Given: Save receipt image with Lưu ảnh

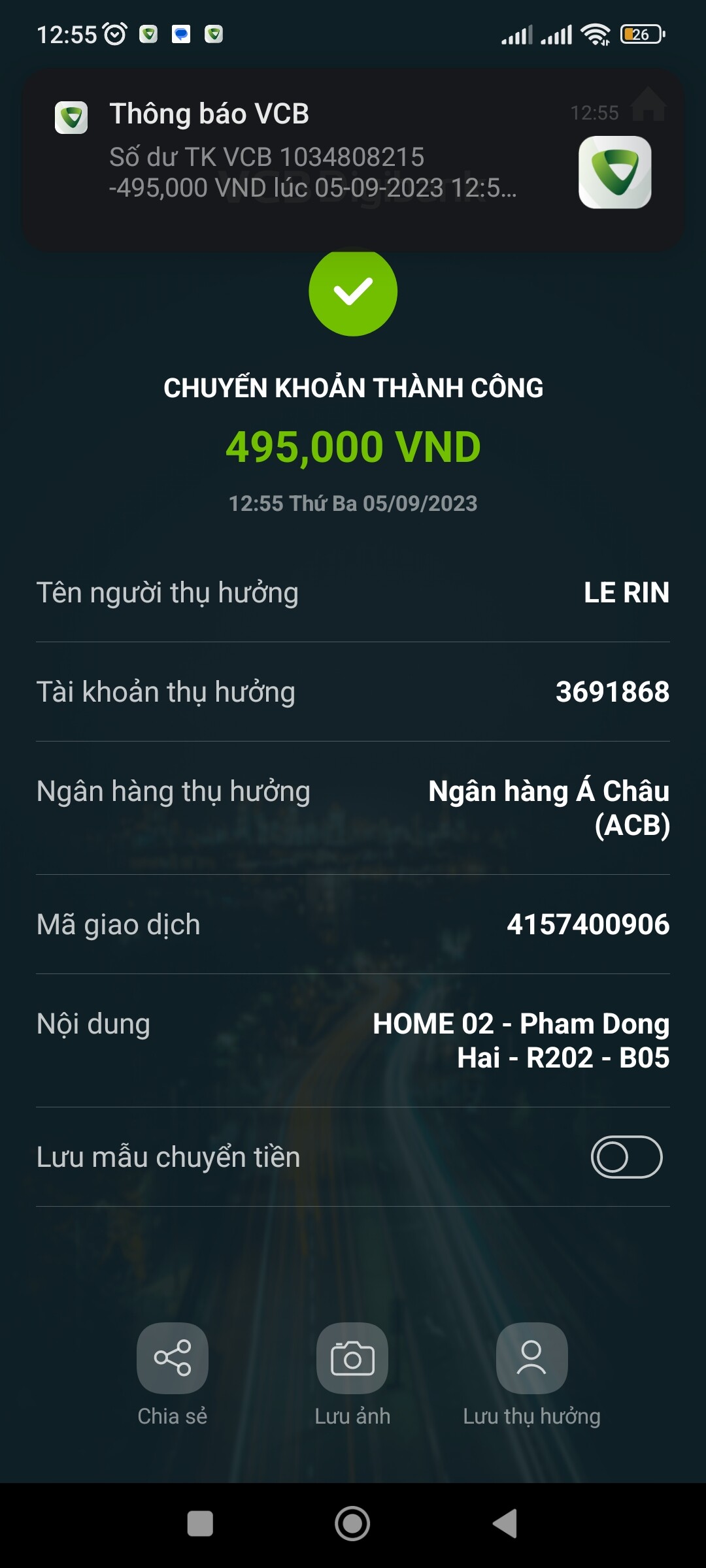Looking at the screenshot, I should [x=352, y=1359].
